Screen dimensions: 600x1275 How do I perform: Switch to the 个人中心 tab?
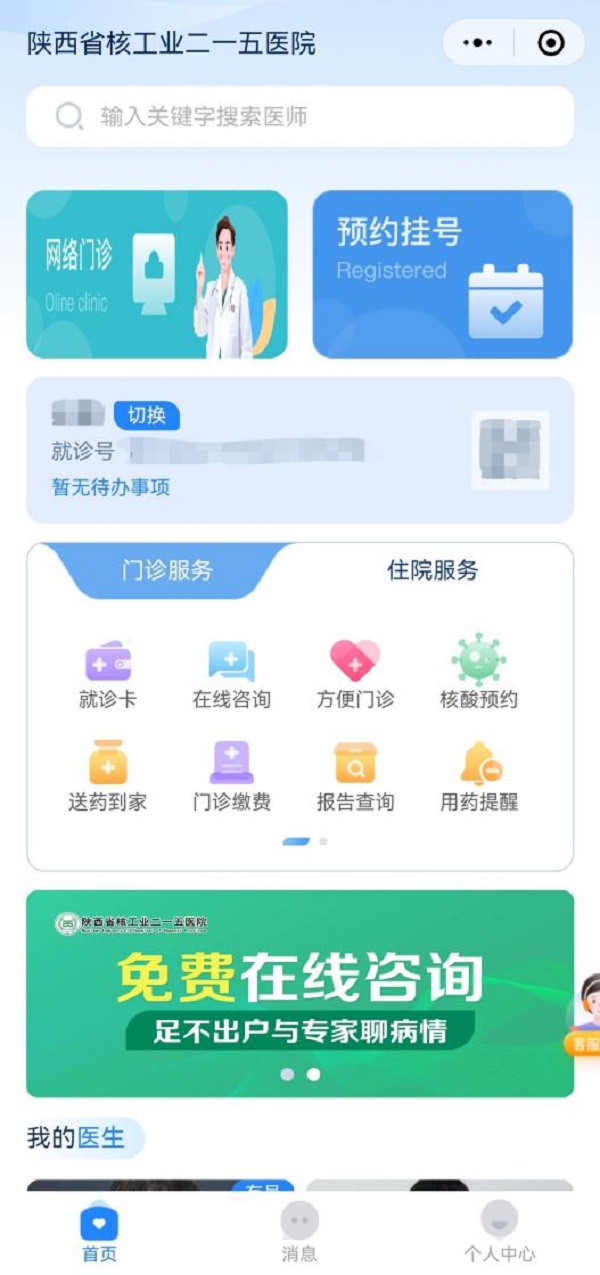tap(499, 1232)
